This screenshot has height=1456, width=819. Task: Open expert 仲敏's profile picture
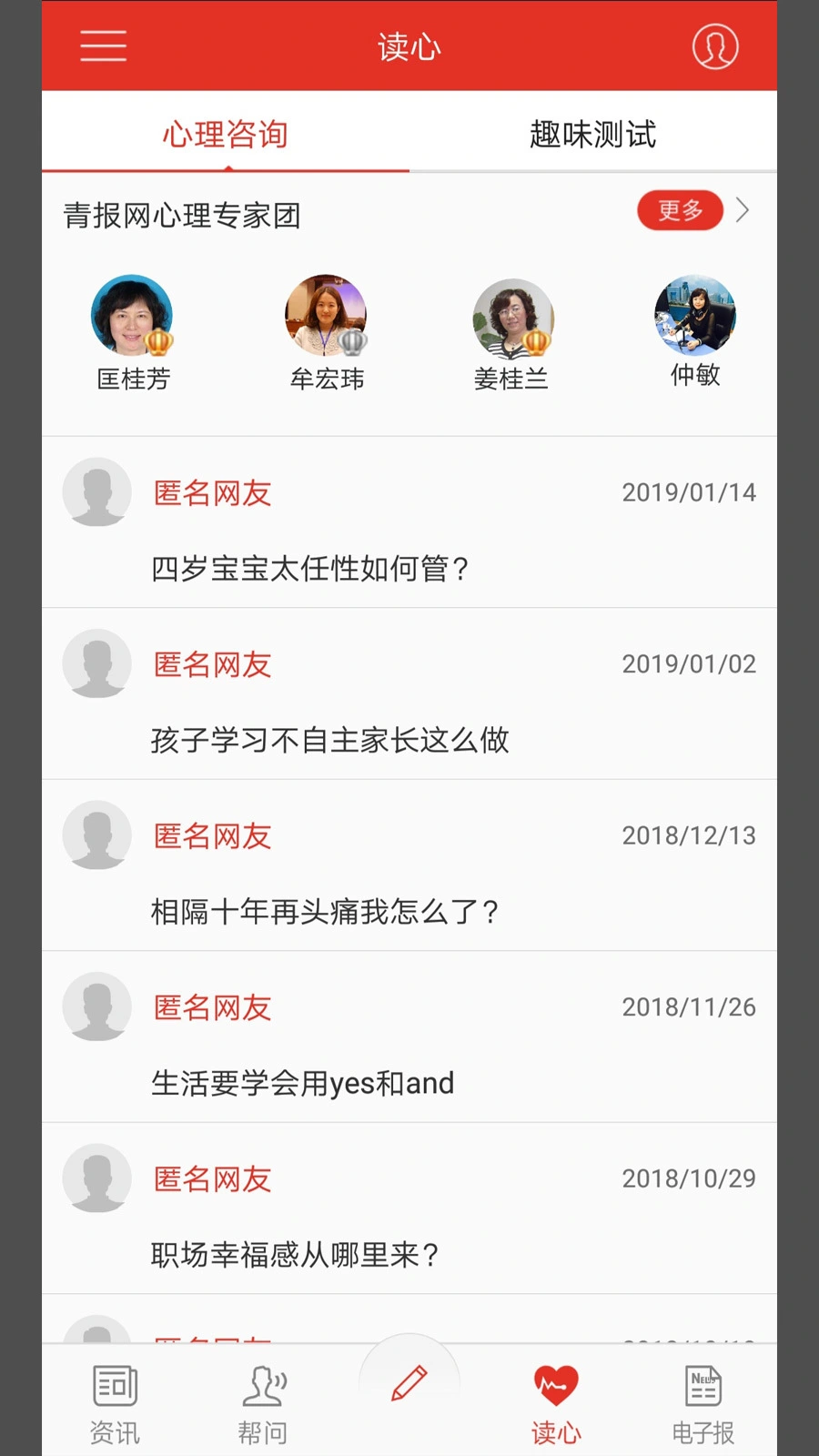(x=694, y=317)
